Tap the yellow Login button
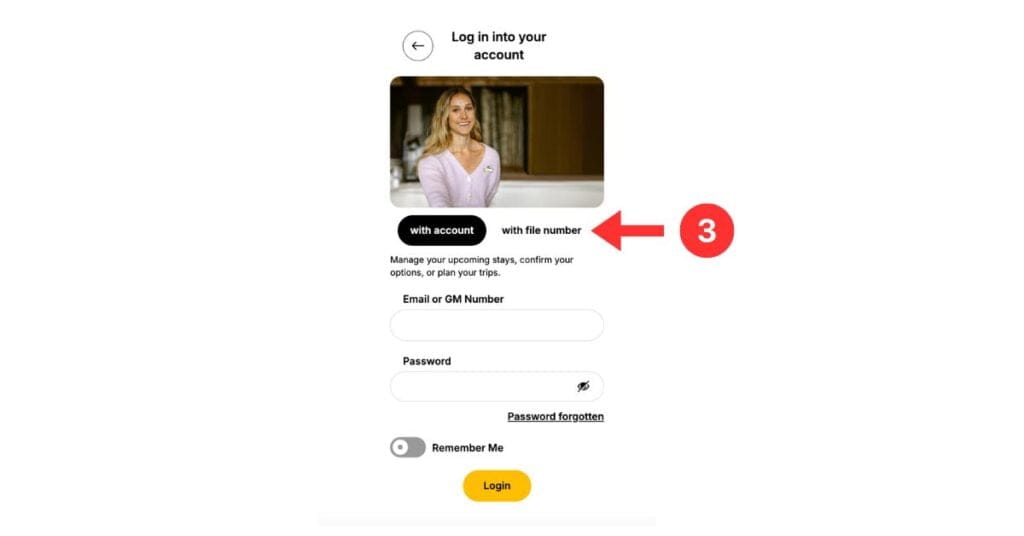Viewport: 1024px width, 536px height. 496,486
